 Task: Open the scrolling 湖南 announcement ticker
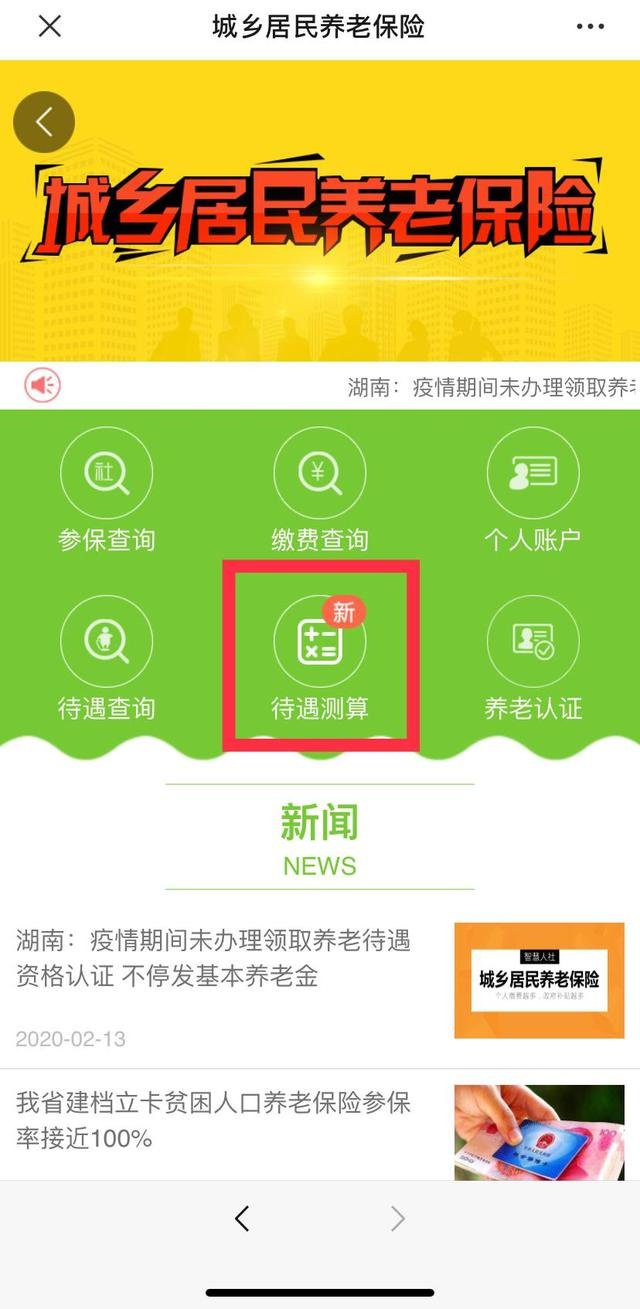click(x=490, y=386)
